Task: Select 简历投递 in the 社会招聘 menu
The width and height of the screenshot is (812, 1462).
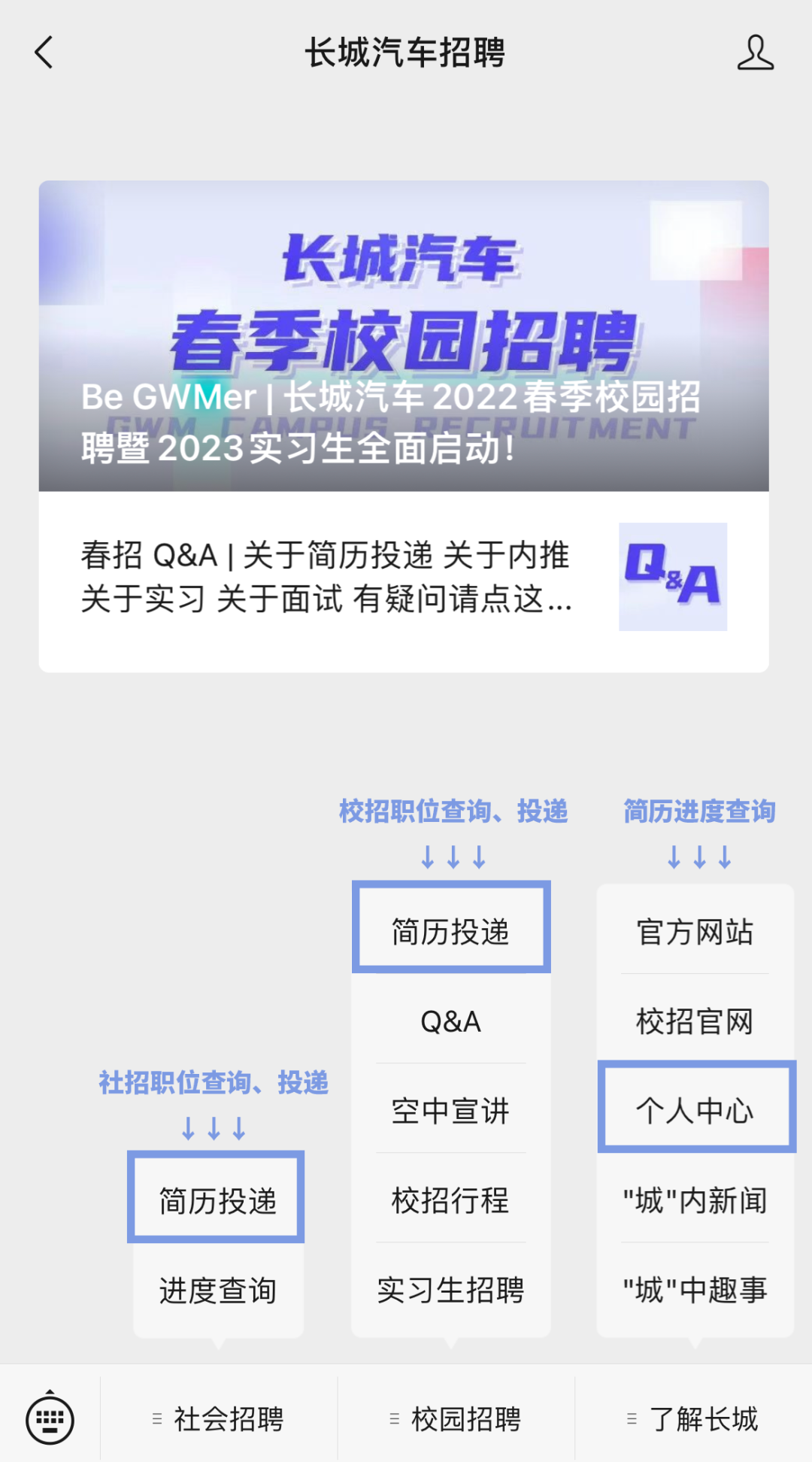Action: 217,1201
